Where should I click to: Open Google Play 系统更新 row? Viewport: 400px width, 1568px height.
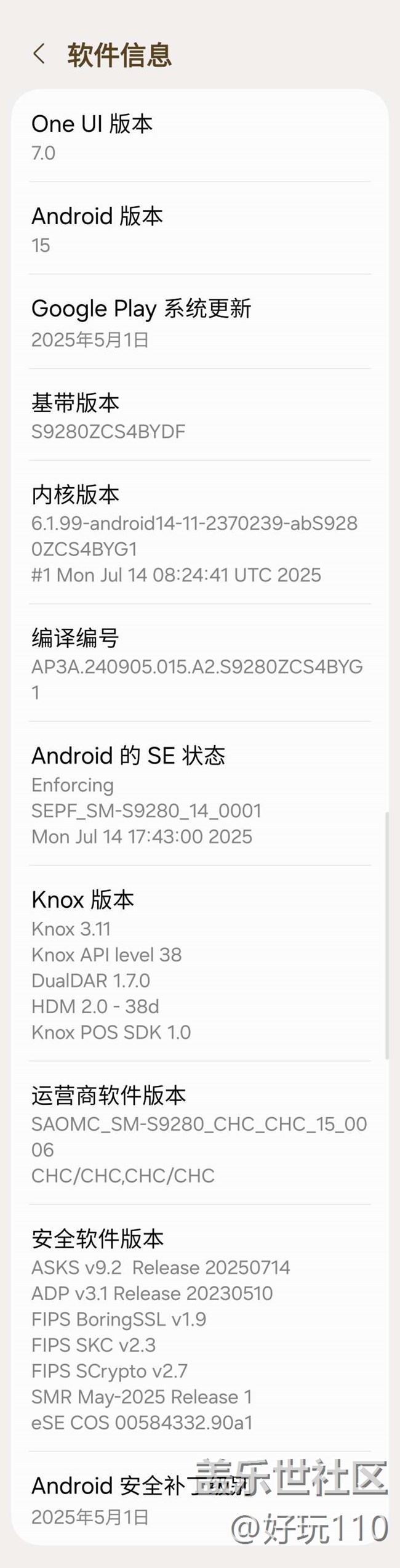199,322
